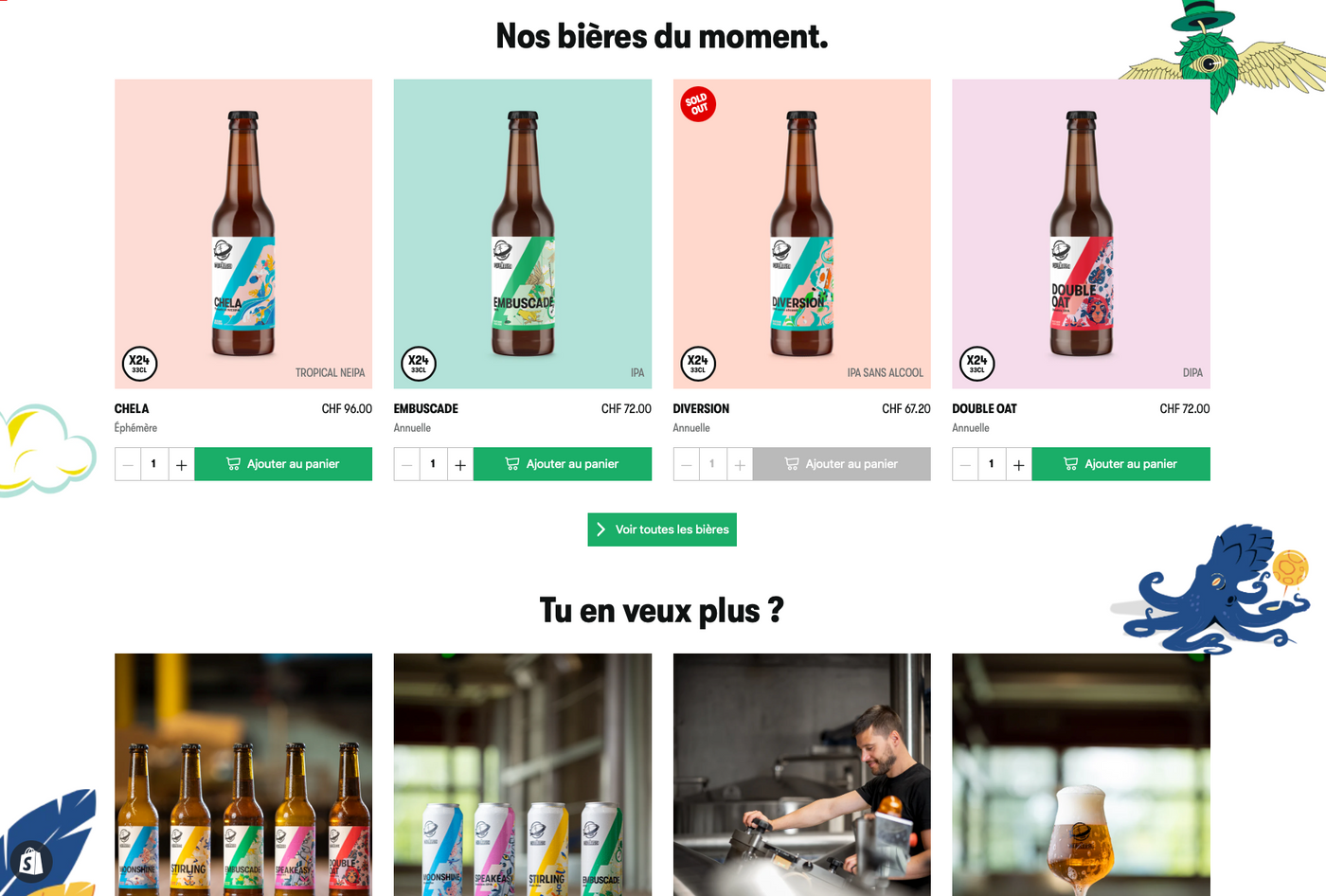Open the Embuscade IPA product image
Viewport: 1326px width, 896px height.
pos(523,234)
